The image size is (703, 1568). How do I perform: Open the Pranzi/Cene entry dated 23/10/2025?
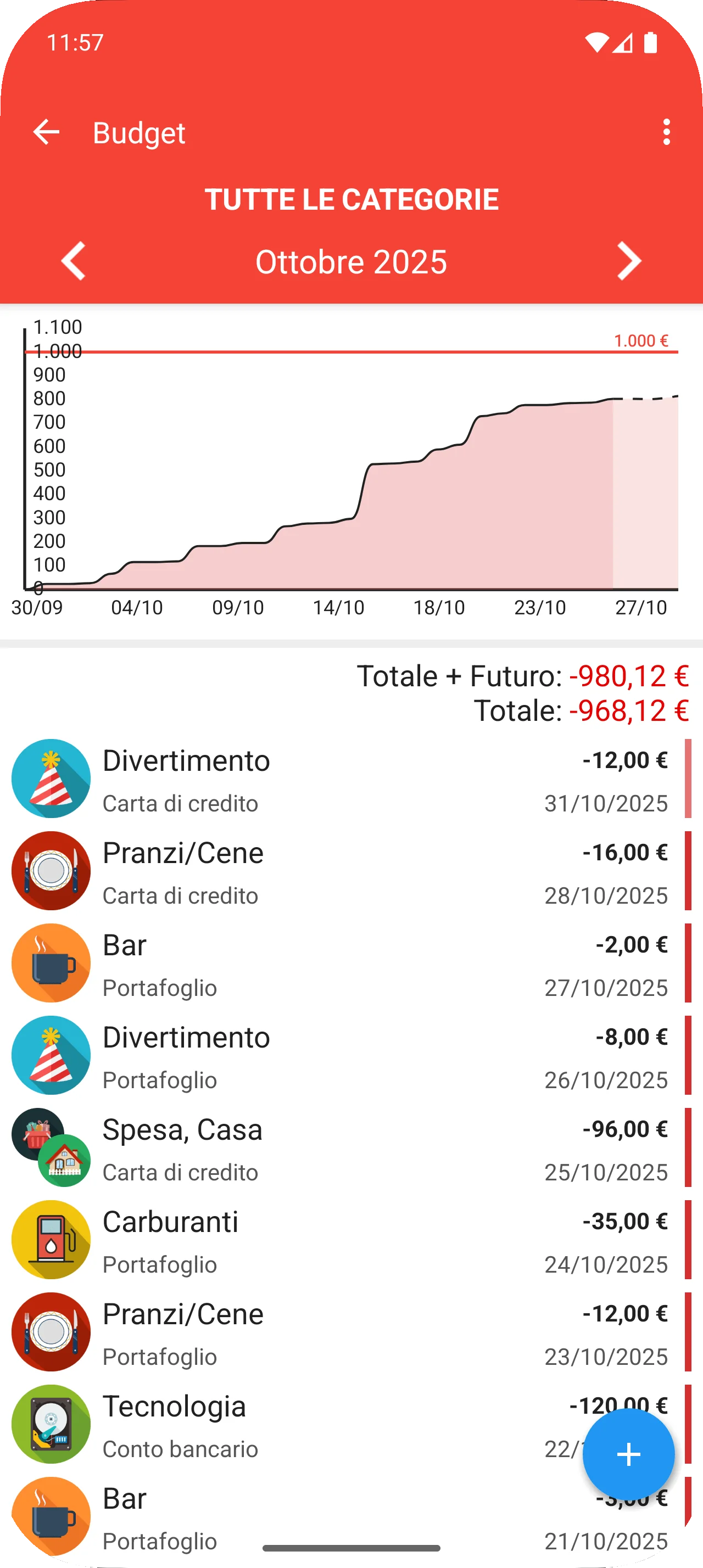pos(341,1332)
